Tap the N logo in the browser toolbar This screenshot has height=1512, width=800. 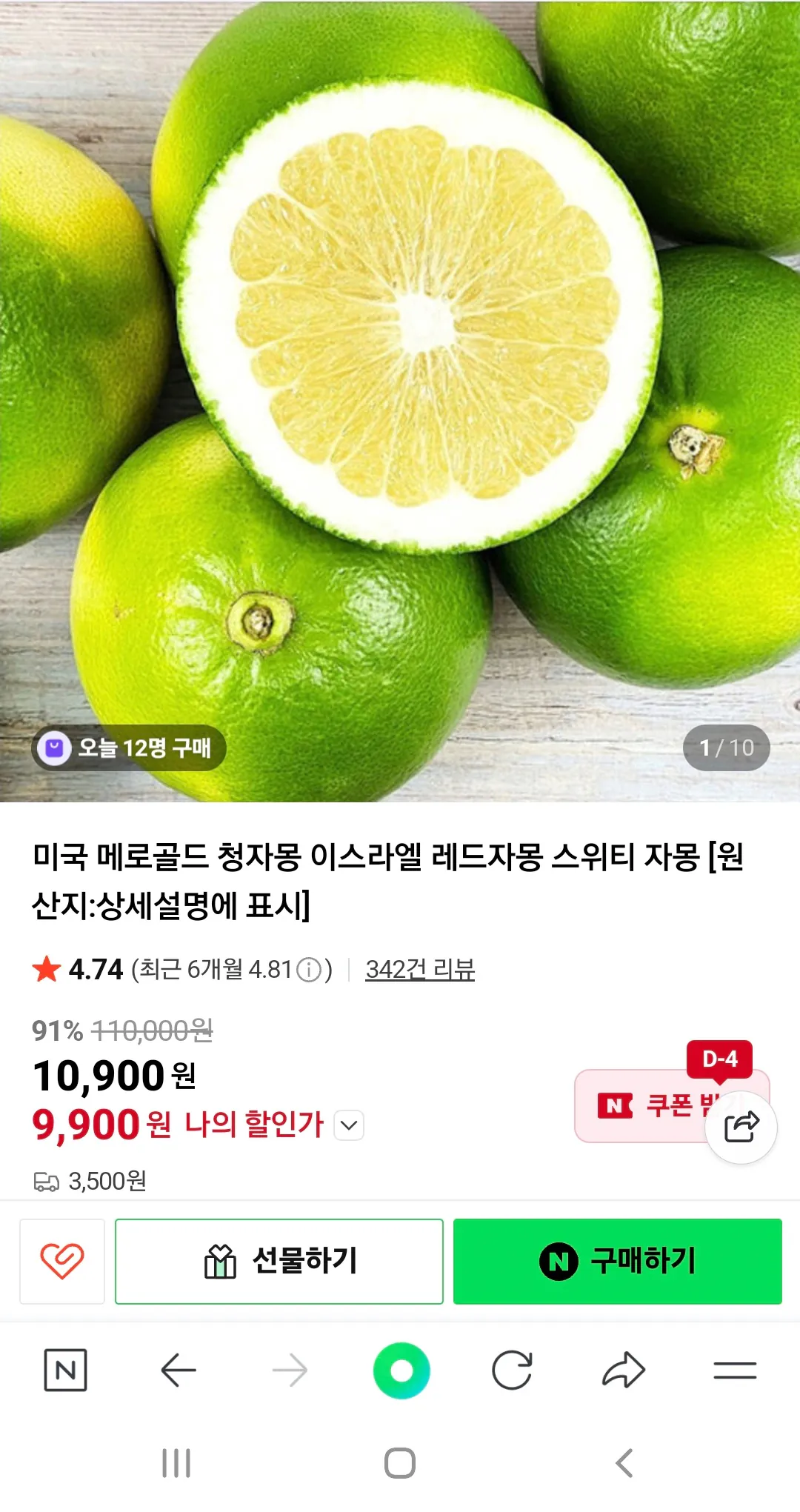tap(65, 1371)
